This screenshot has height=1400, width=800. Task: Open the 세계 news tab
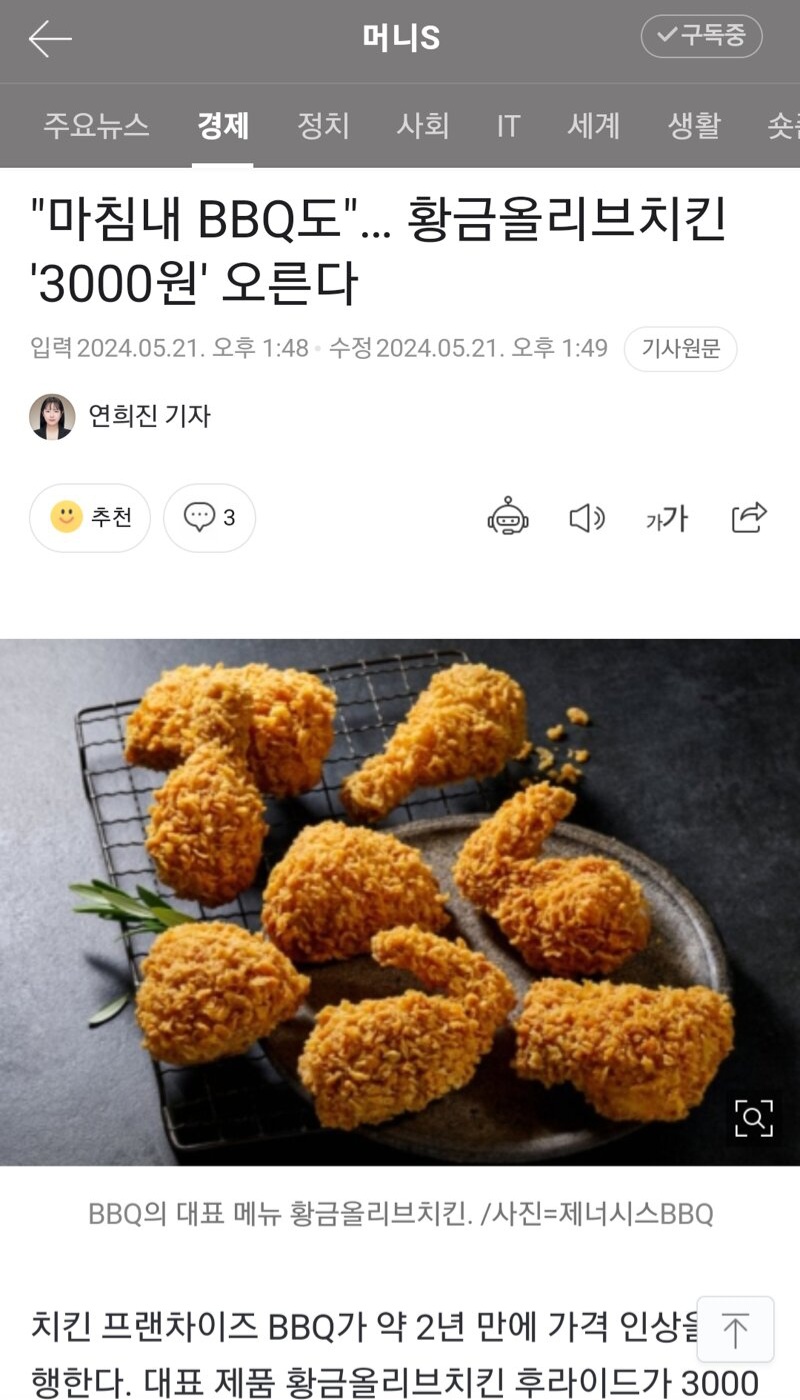[593, 126]
